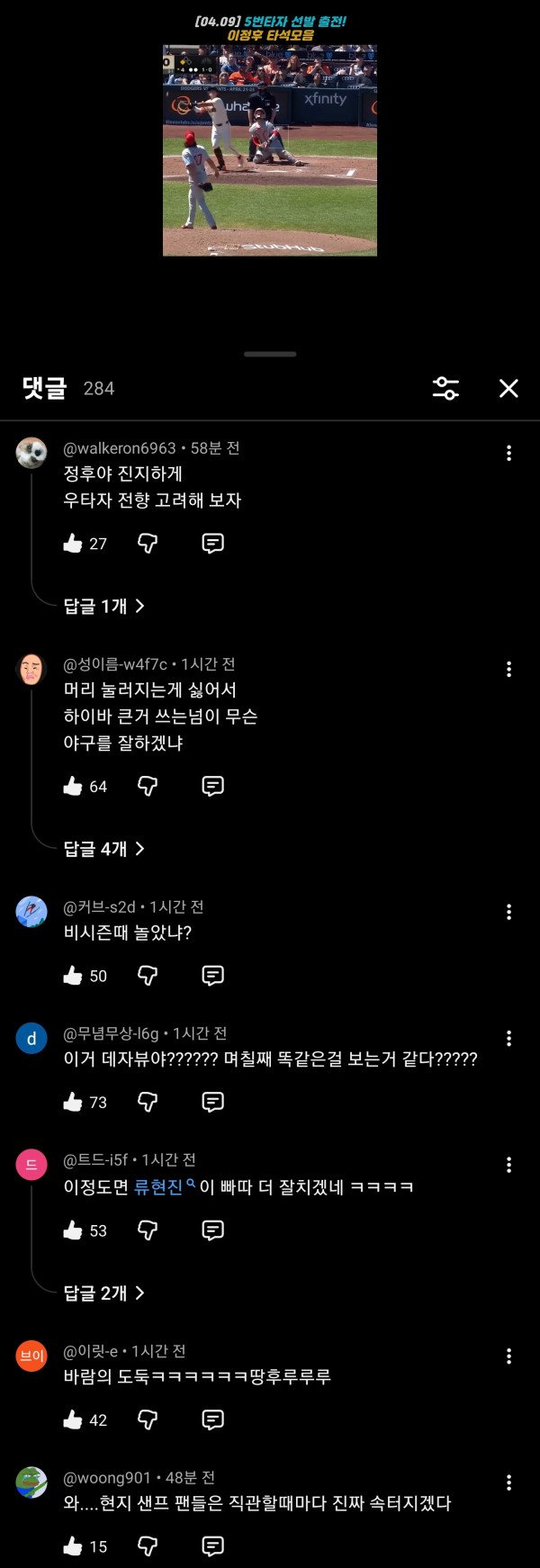The width and height of the screenshot is (540, 1568).
Task: Open comment sort options
Action: click(445, 388)
